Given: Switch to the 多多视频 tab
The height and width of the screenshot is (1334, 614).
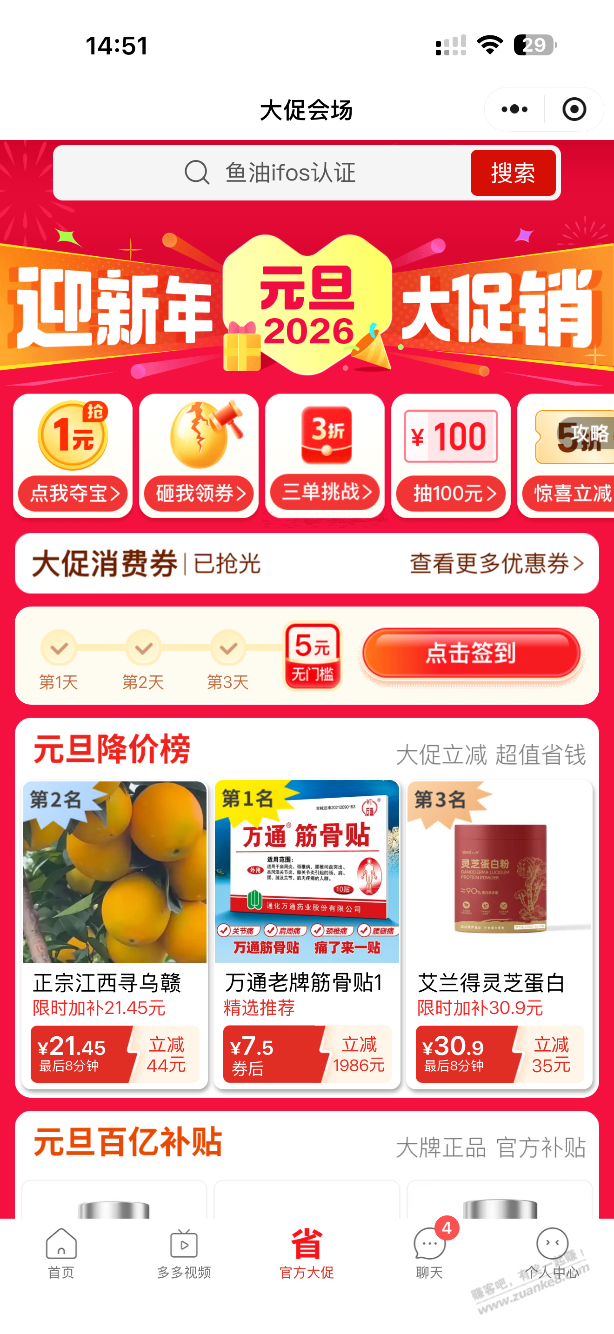Looking at the screenshot, I should click(184, 1254).
